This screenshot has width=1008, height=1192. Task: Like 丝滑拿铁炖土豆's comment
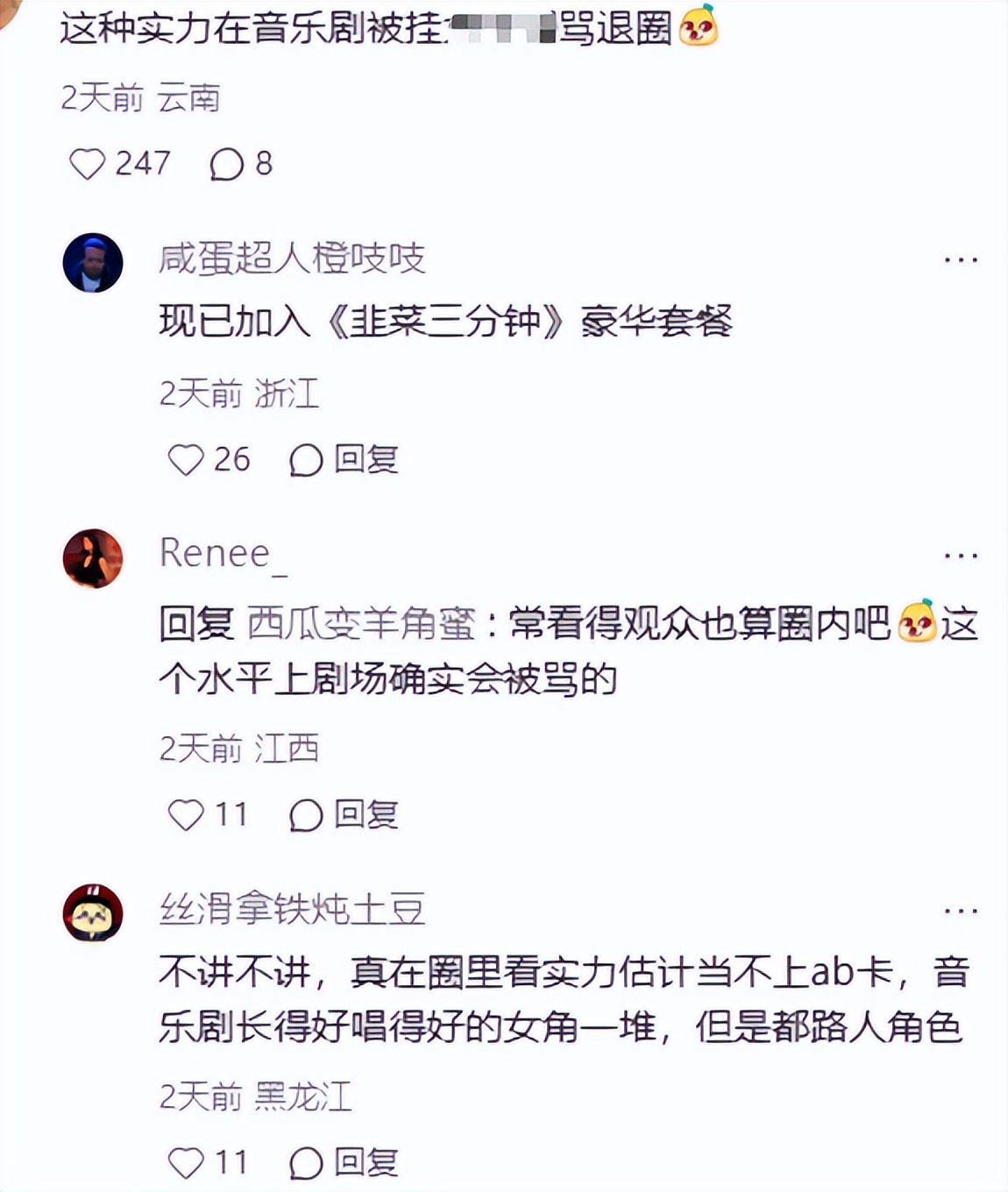point(186,1163)
